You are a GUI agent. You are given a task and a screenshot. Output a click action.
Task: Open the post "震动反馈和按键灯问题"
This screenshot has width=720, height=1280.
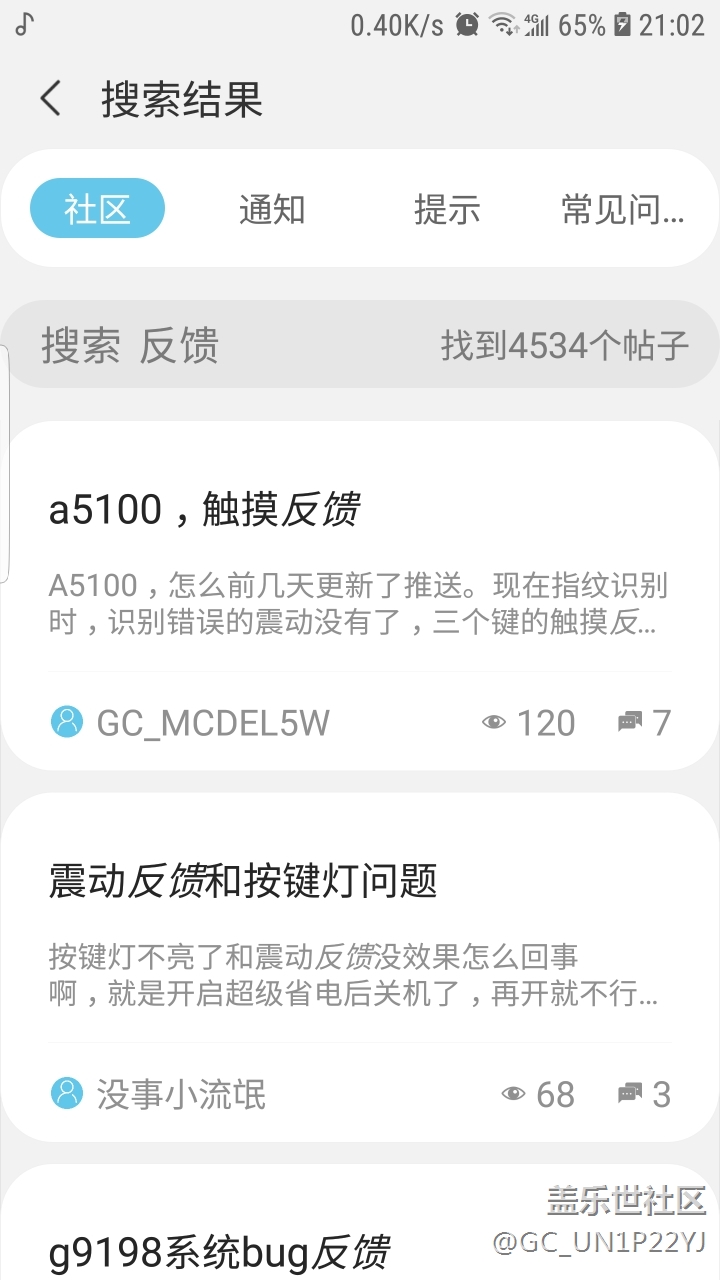[243, 881]
